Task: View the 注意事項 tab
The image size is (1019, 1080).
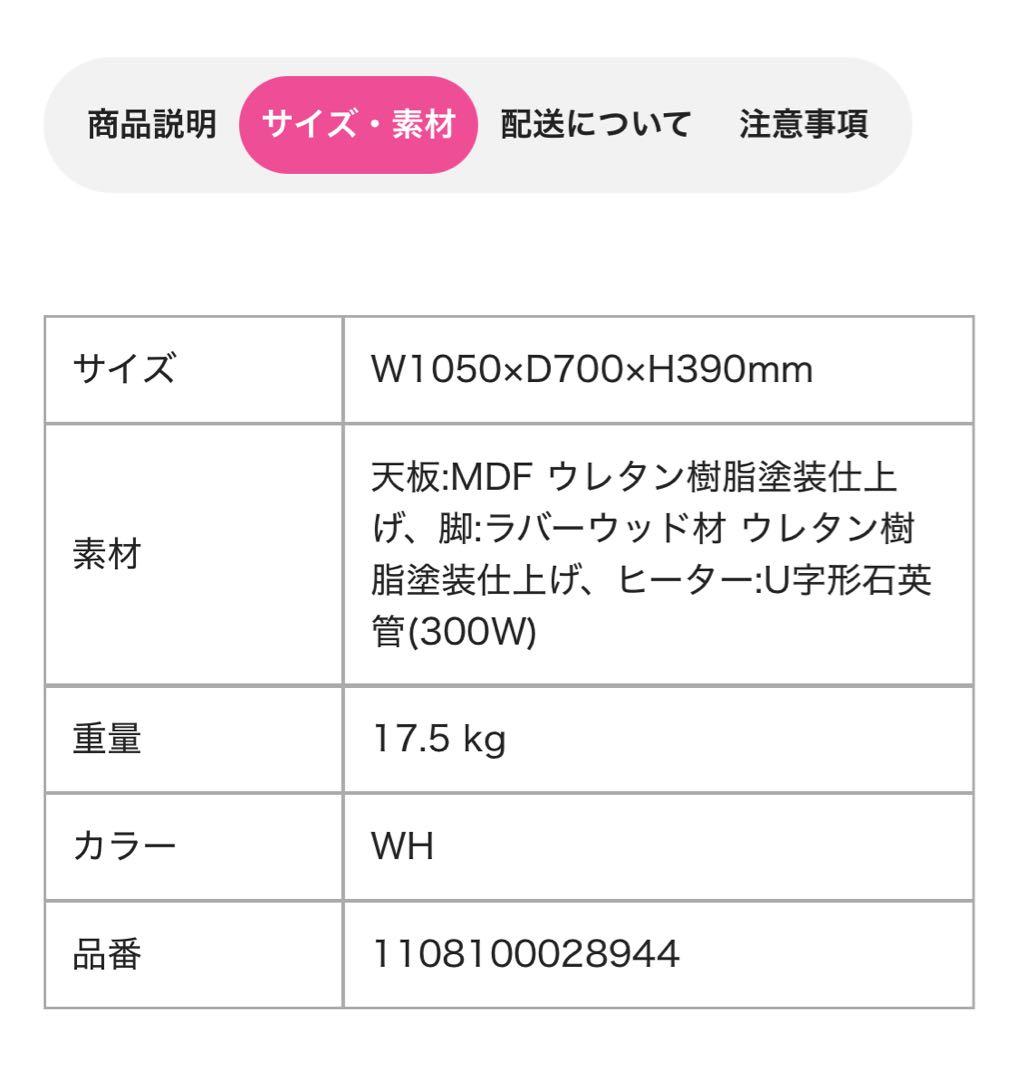Action: coord(803,125)
